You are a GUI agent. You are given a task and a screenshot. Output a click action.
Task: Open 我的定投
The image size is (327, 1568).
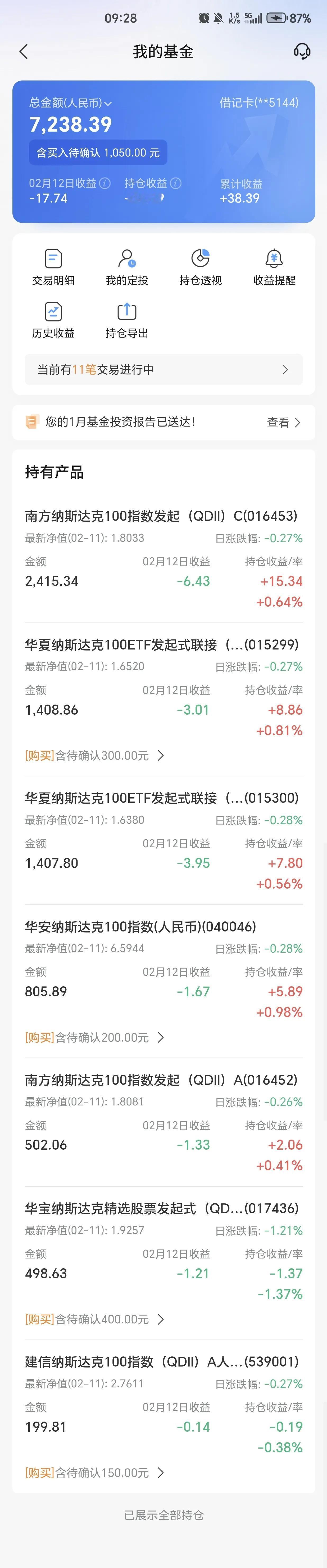click(x=127, y=267)
